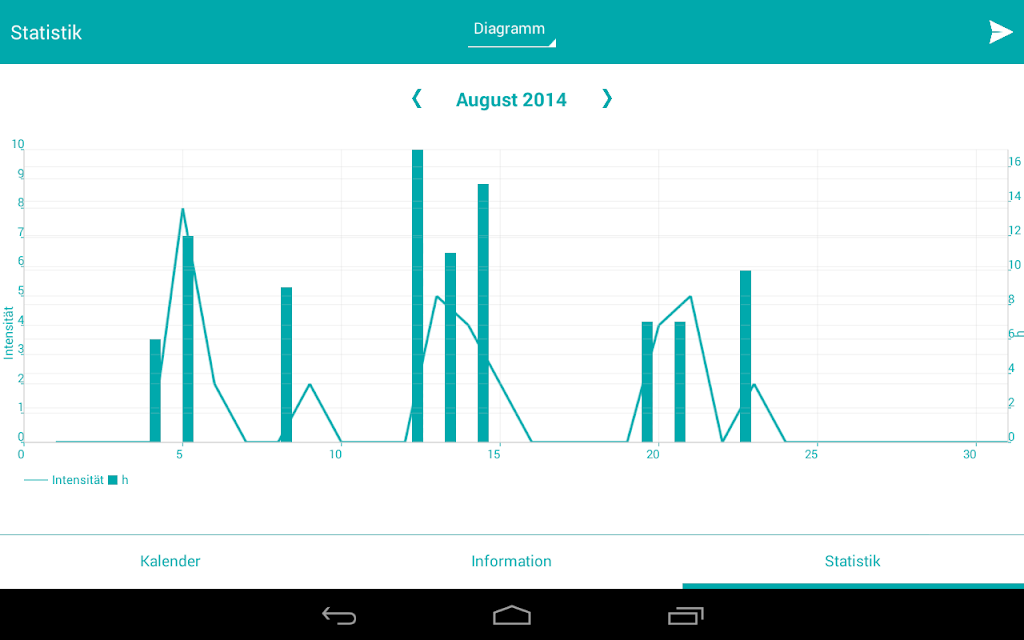Select the Statistik tab
Screen dimensions: 1024x640
point(852,561)
